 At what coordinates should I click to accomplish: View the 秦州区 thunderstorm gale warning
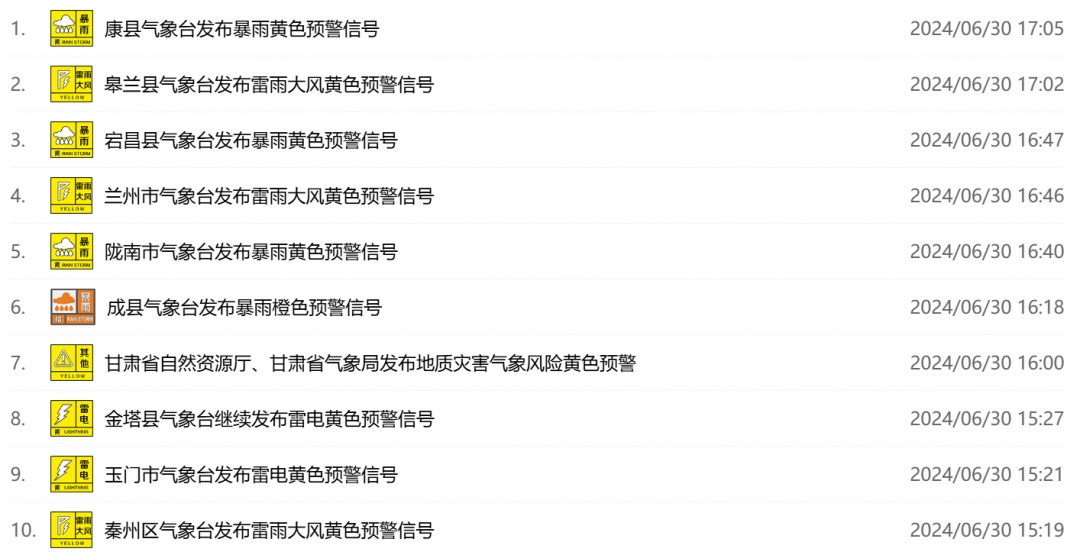269,529
